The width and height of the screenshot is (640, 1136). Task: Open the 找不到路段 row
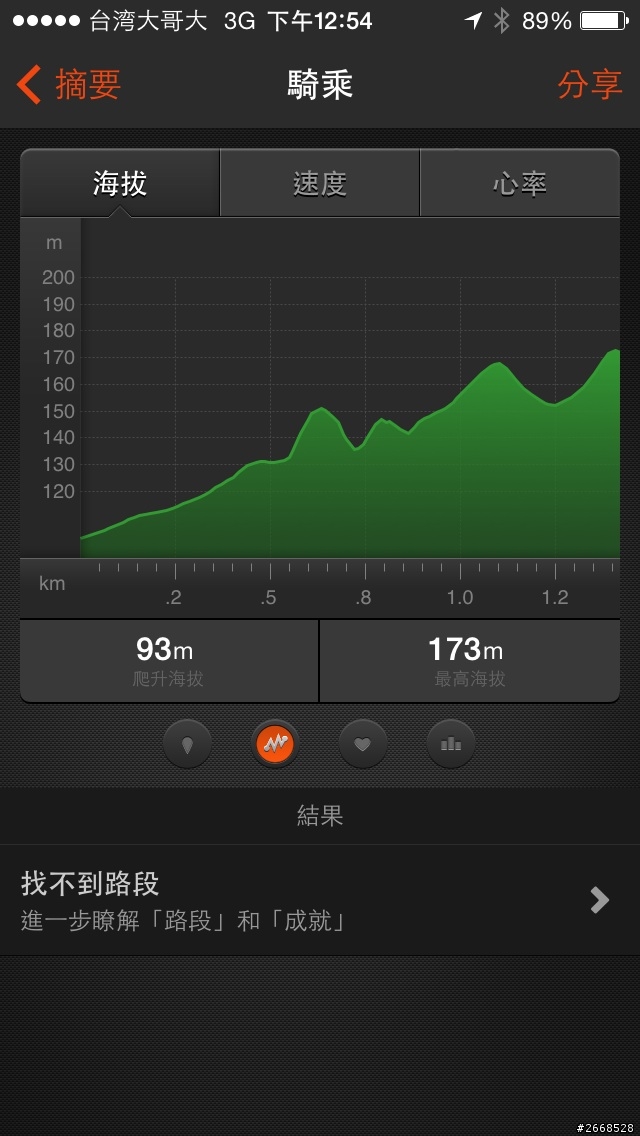pos(320,900)
